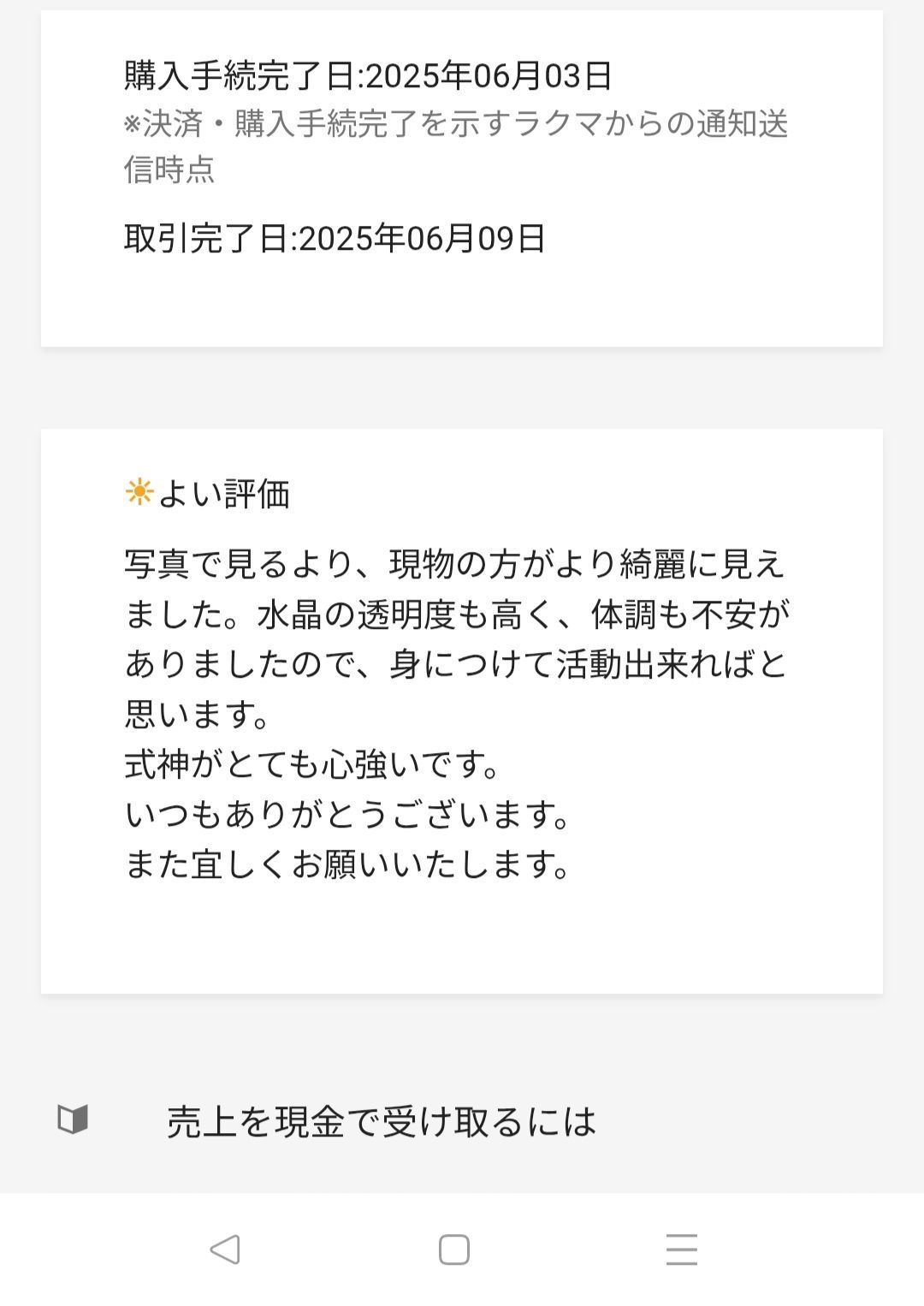Tap the gray area between the two cards
This screenshot has width=924, height=1306.
tap(462, 389)
